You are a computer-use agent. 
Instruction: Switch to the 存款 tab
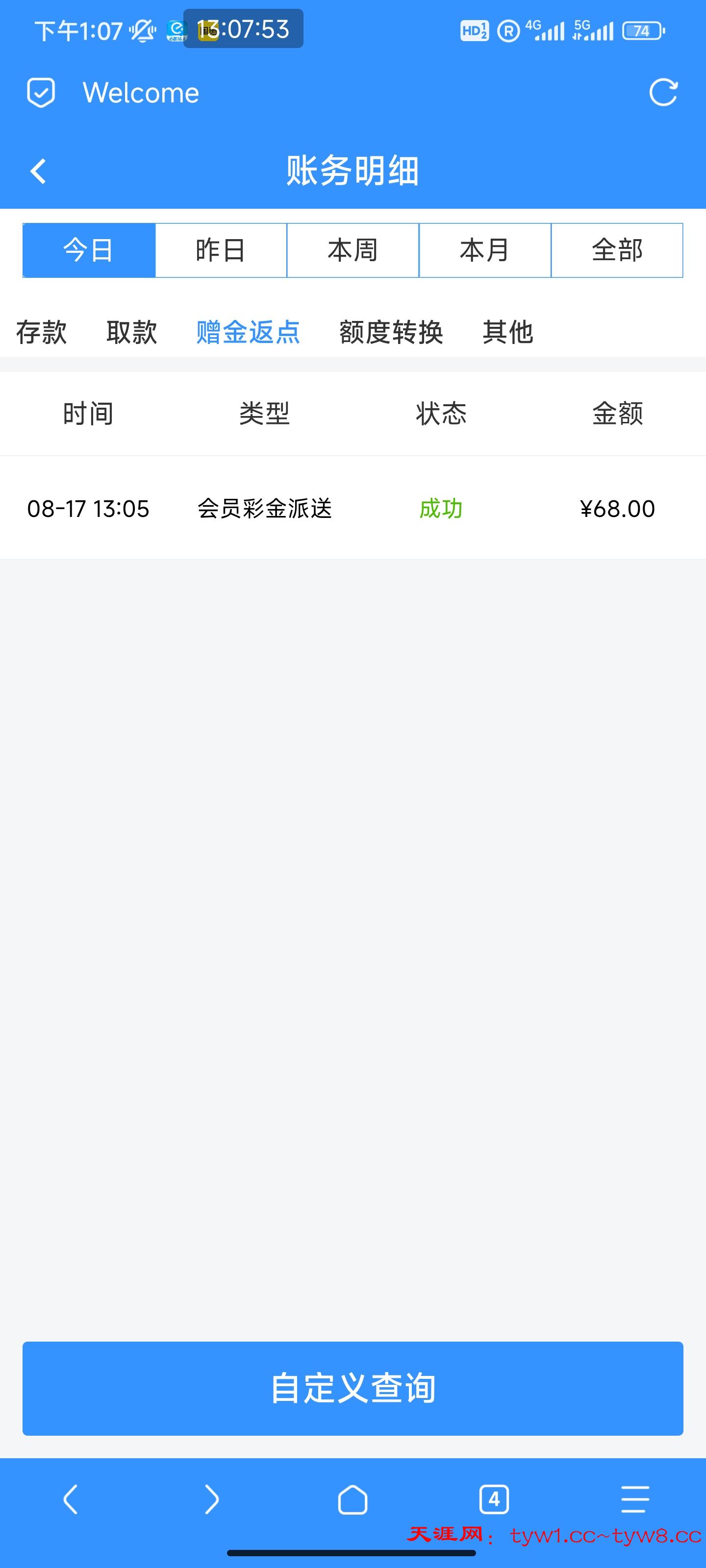point(41,332)
